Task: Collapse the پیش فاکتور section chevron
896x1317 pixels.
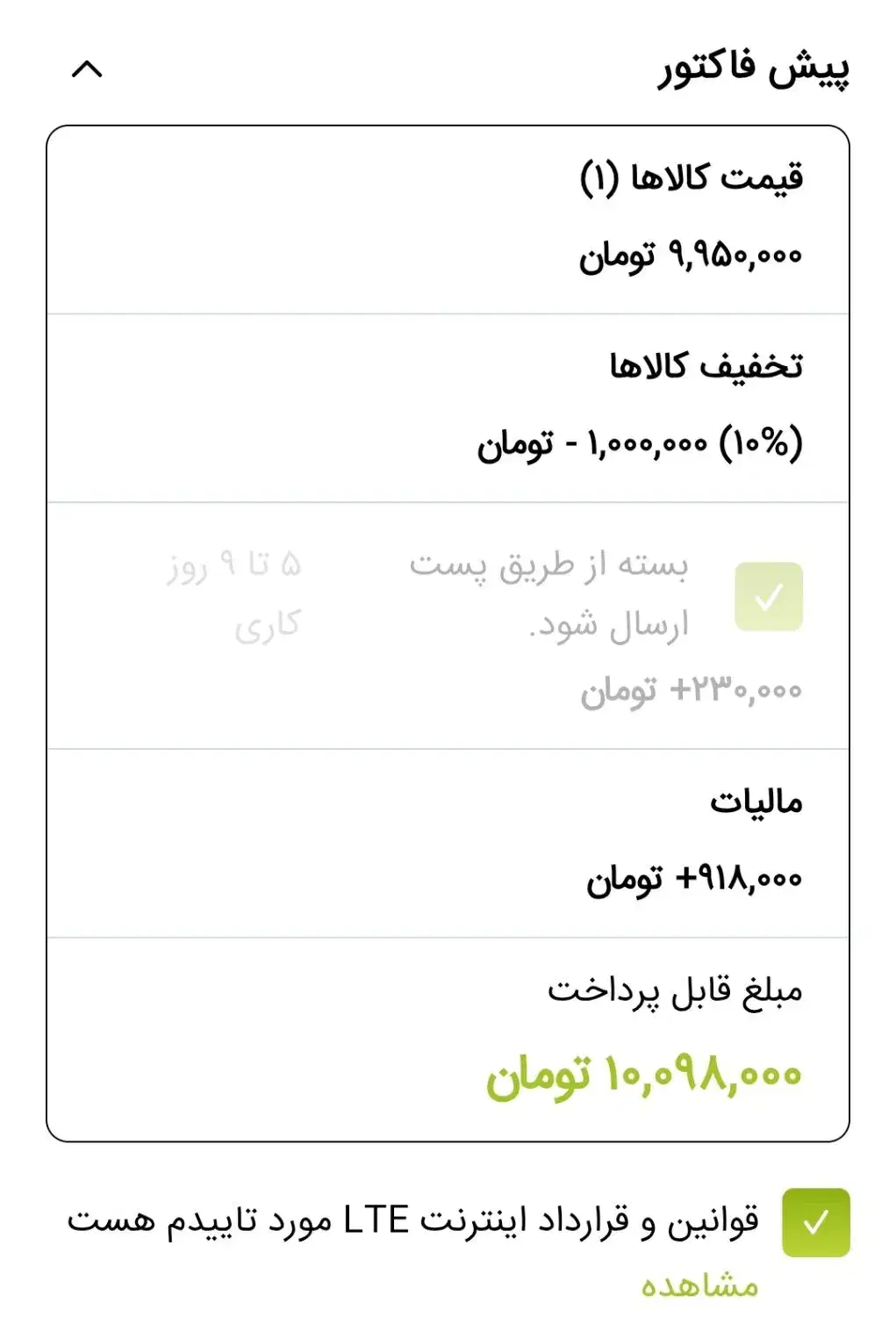Action: tap(87, 69)
